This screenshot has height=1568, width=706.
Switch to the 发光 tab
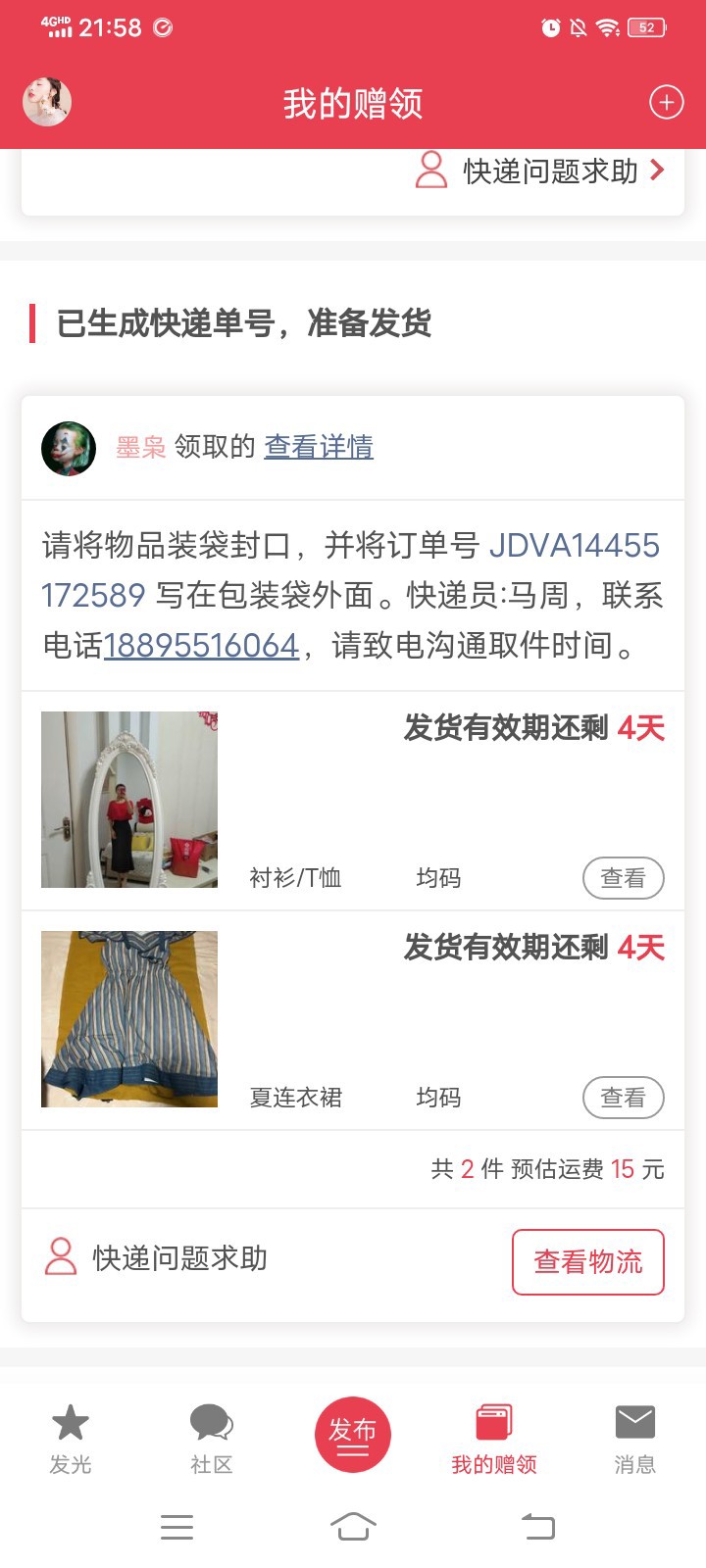pos(71,1438)
